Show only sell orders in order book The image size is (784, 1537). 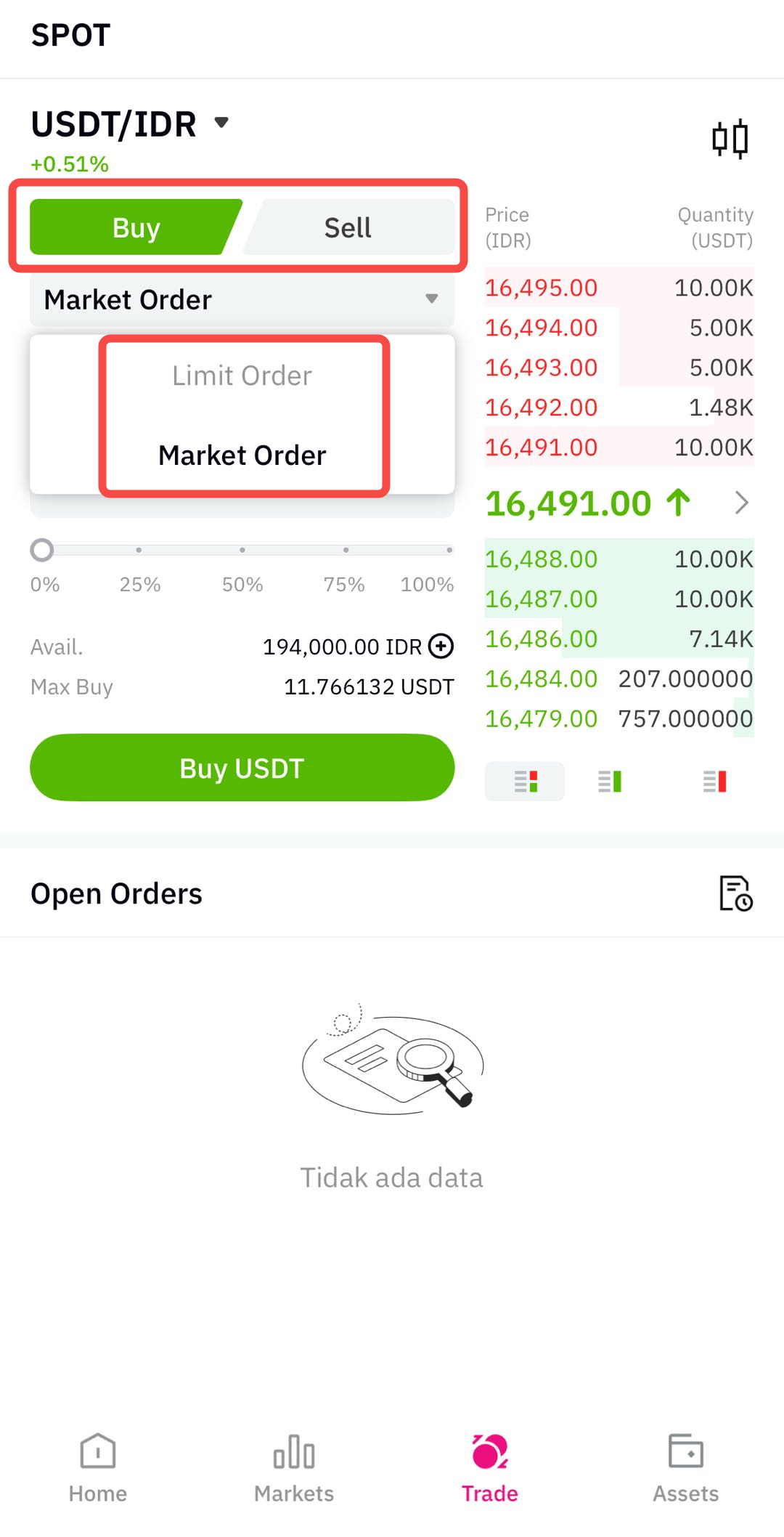pyautogui.click(x=715, y=782)
